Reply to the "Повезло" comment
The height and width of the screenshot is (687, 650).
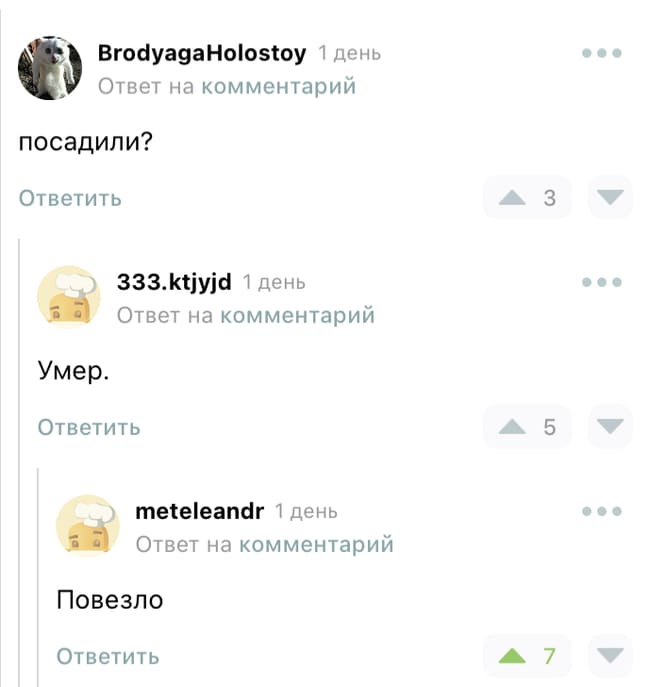pyautogui.click(x=107, y=657)
